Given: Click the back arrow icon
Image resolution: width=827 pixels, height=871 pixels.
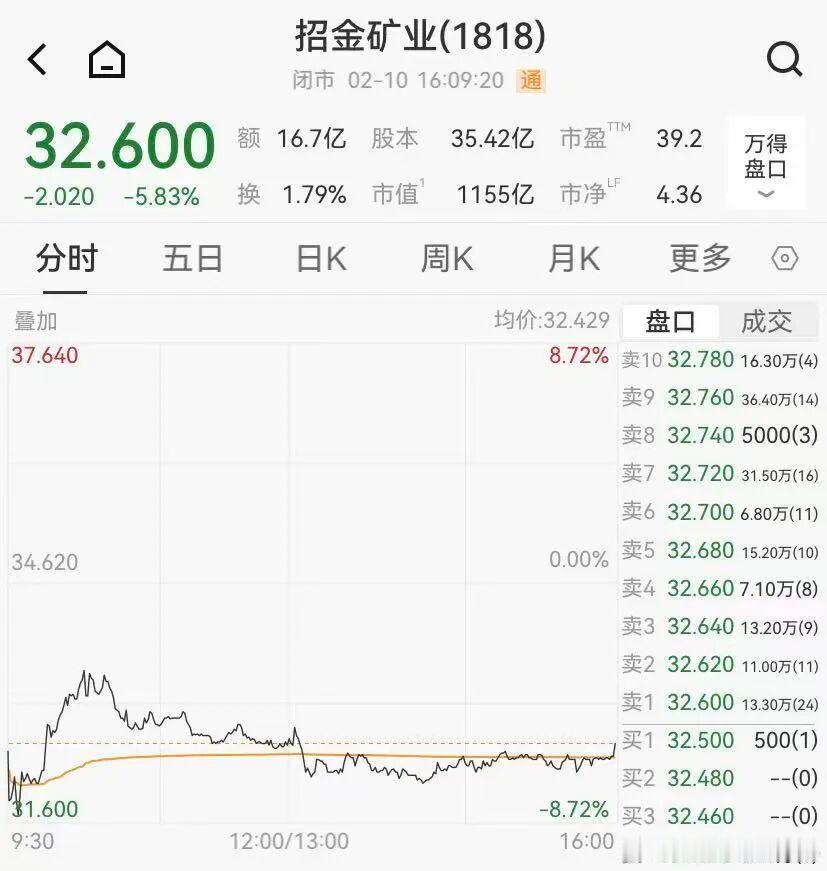Looking at the screenshot, I should pyautogui.click(x=37, y=59).
